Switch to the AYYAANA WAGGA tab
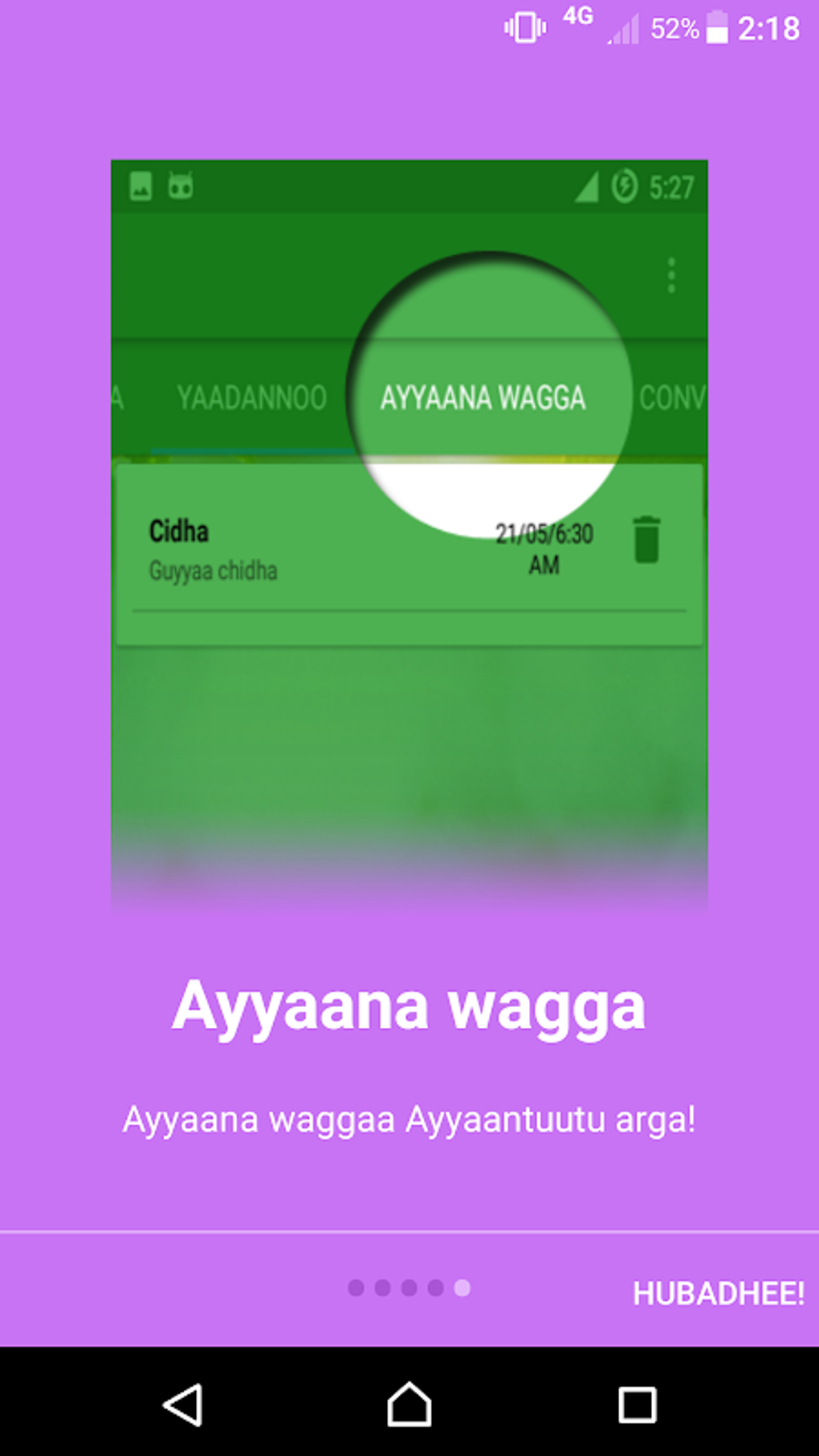The height and width of the screenshot is (1456, 819). tap(483, 397)
